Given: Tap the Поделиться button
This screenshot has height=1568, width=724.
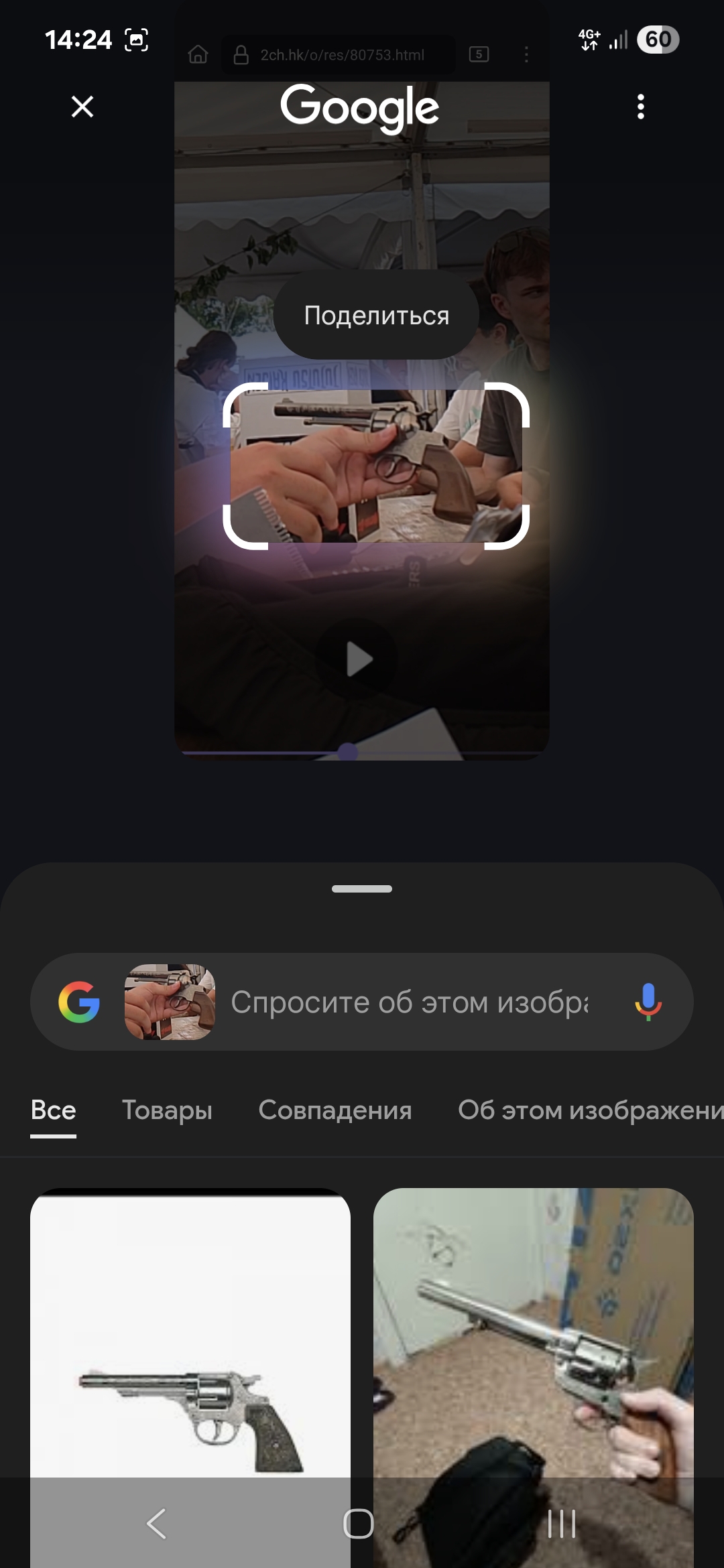Looking at the screenshot, I should tap(376, 315).
